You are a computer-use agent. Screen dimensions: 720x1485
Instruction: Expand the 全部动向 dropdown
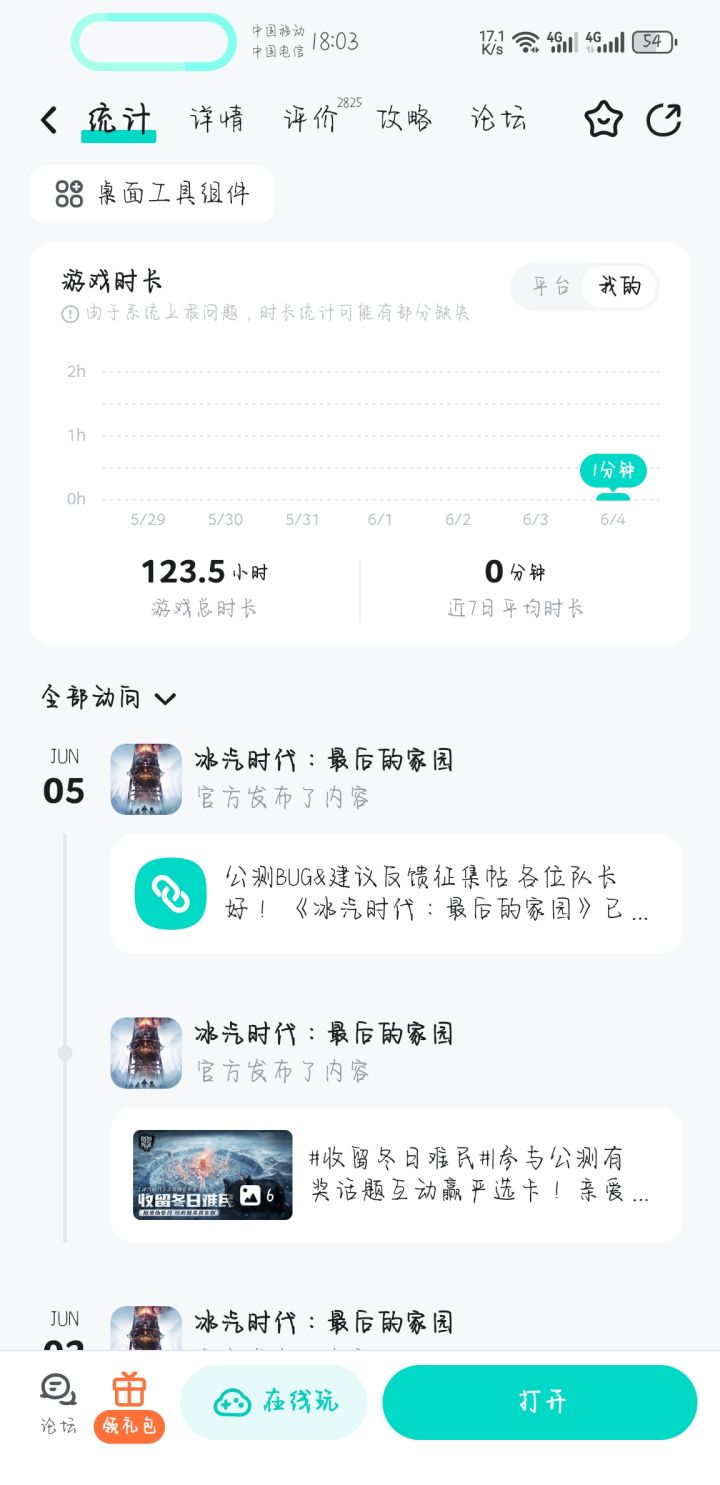[108, 697]
